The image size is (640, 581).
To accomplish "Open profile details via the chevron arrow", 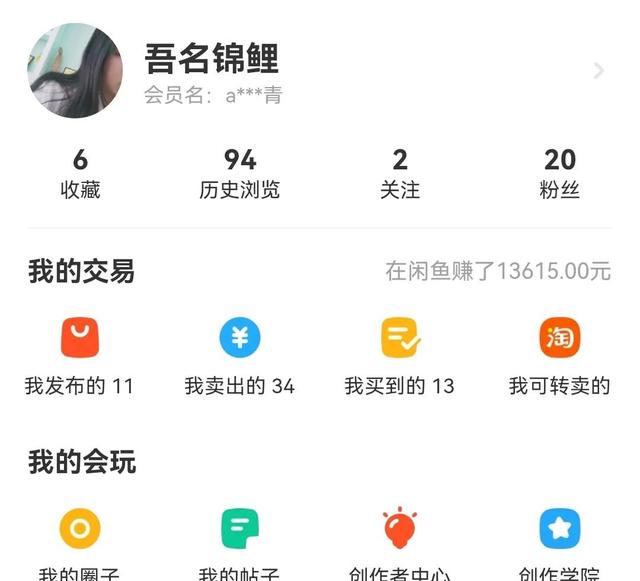I will point(599,70).
